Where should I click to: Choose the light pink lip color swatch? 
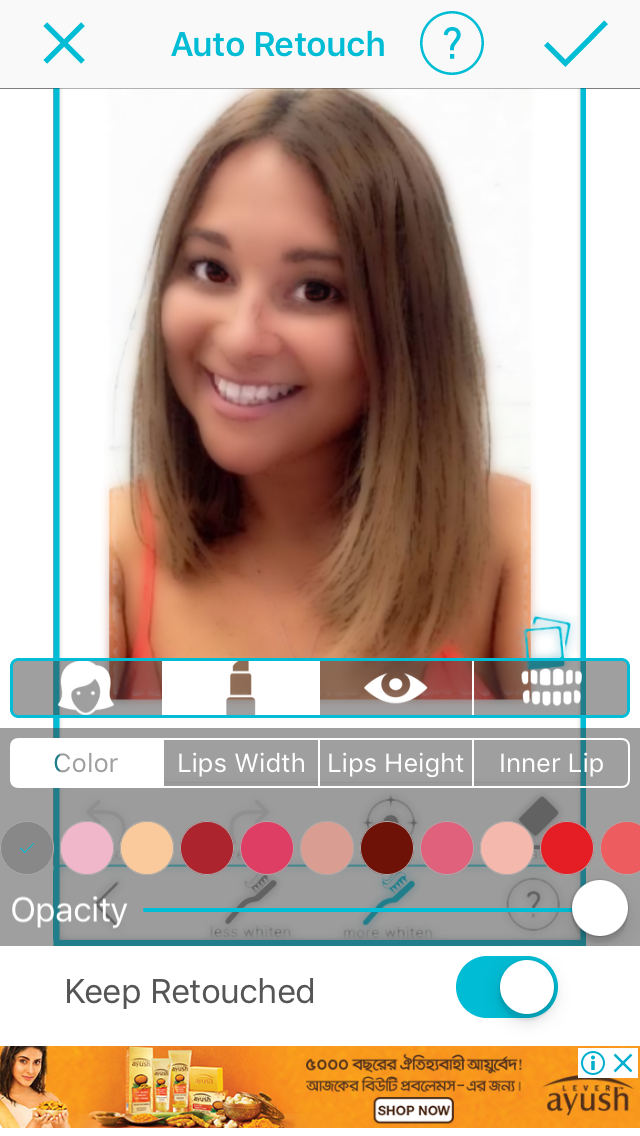tap(87, 848)
